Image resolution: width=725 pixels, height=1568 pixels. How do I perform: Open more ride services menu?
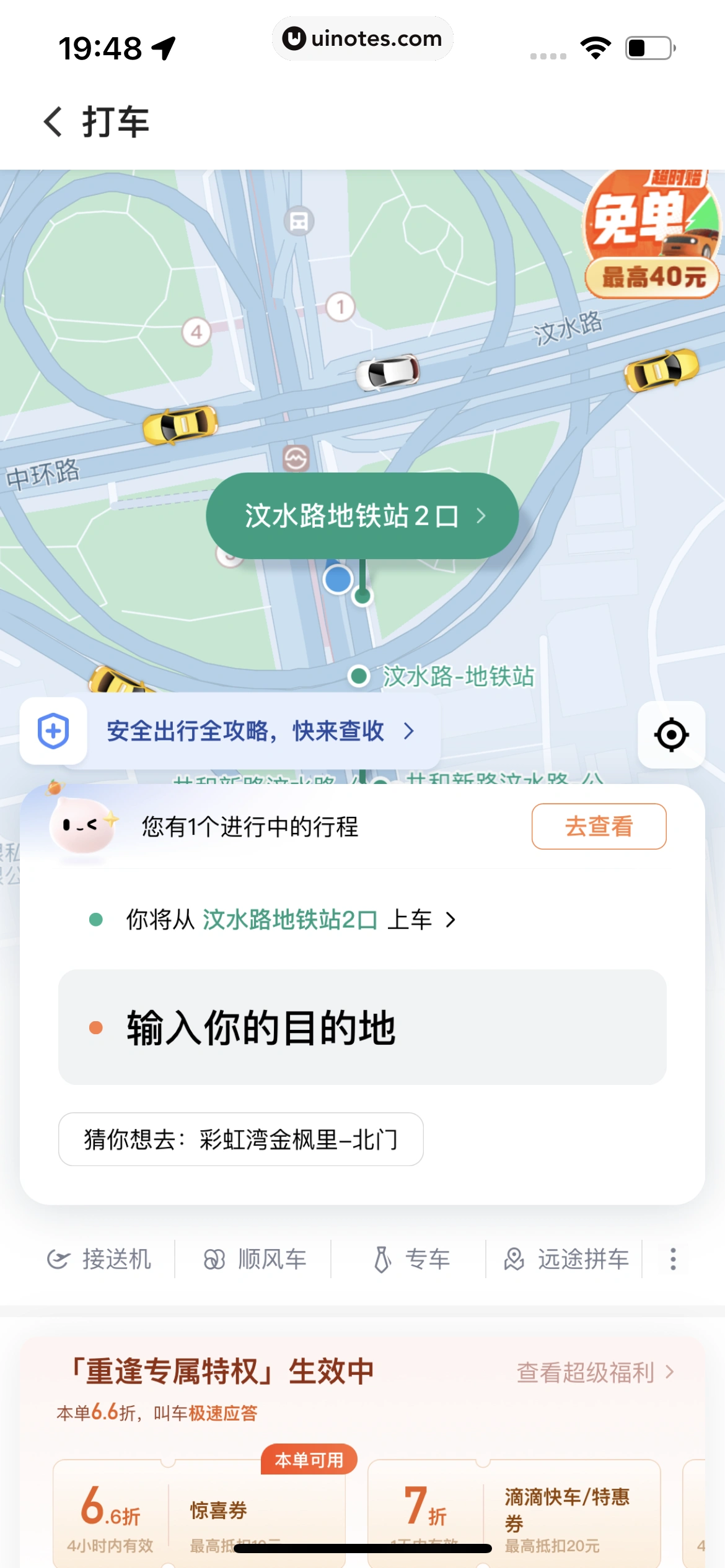tap(673, 1259)
